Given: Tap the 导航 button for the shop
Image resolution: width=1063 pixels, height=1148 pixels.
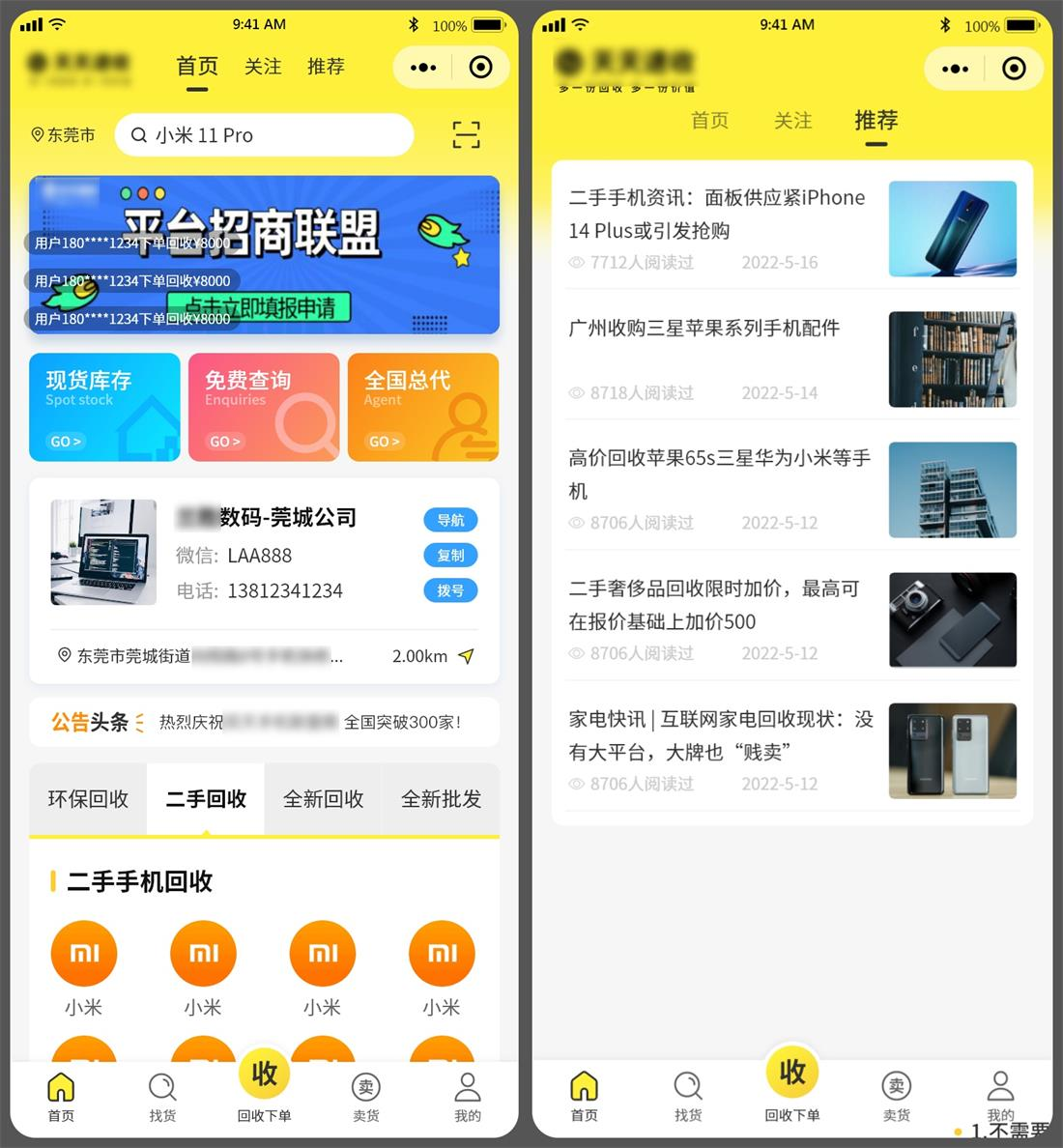Looking at the screenshot, I should point(450,520).
